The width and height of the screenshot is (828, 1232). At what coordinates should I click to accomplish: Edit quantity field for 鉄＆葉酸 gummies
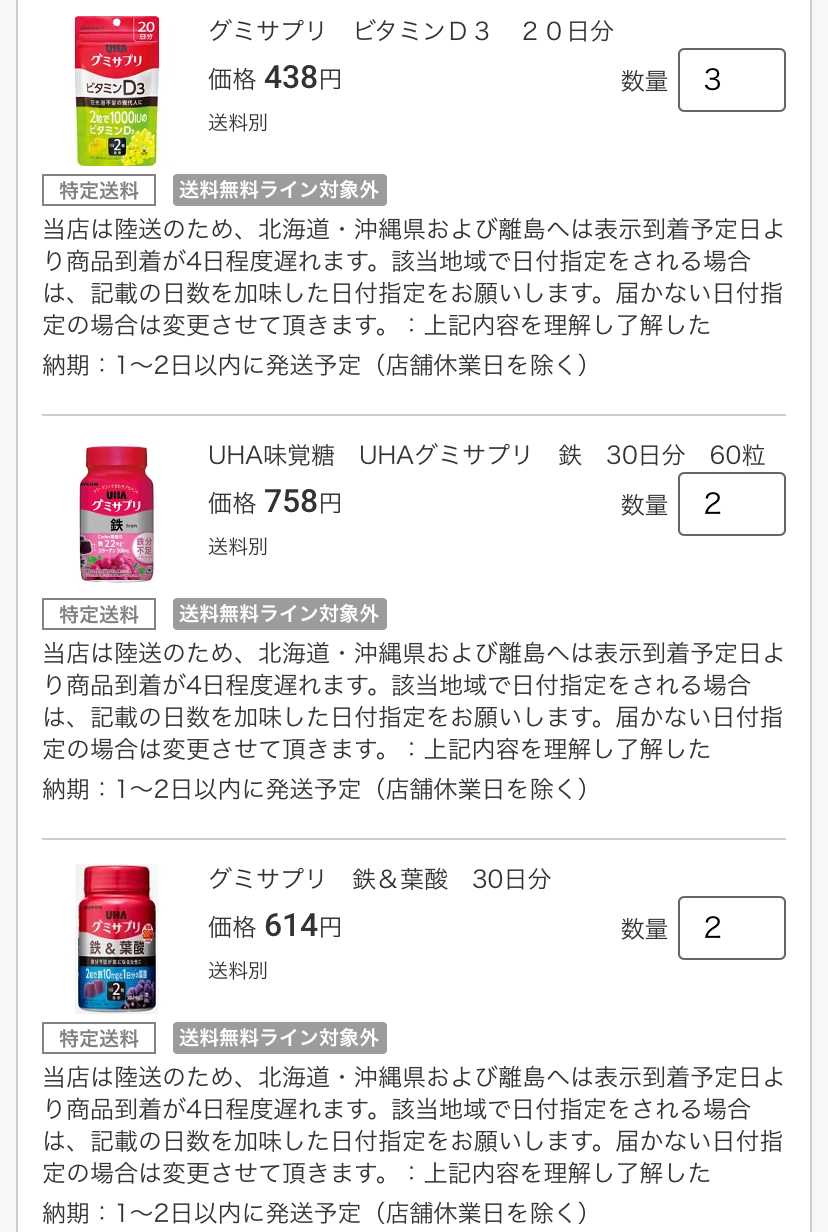(731, 928)
